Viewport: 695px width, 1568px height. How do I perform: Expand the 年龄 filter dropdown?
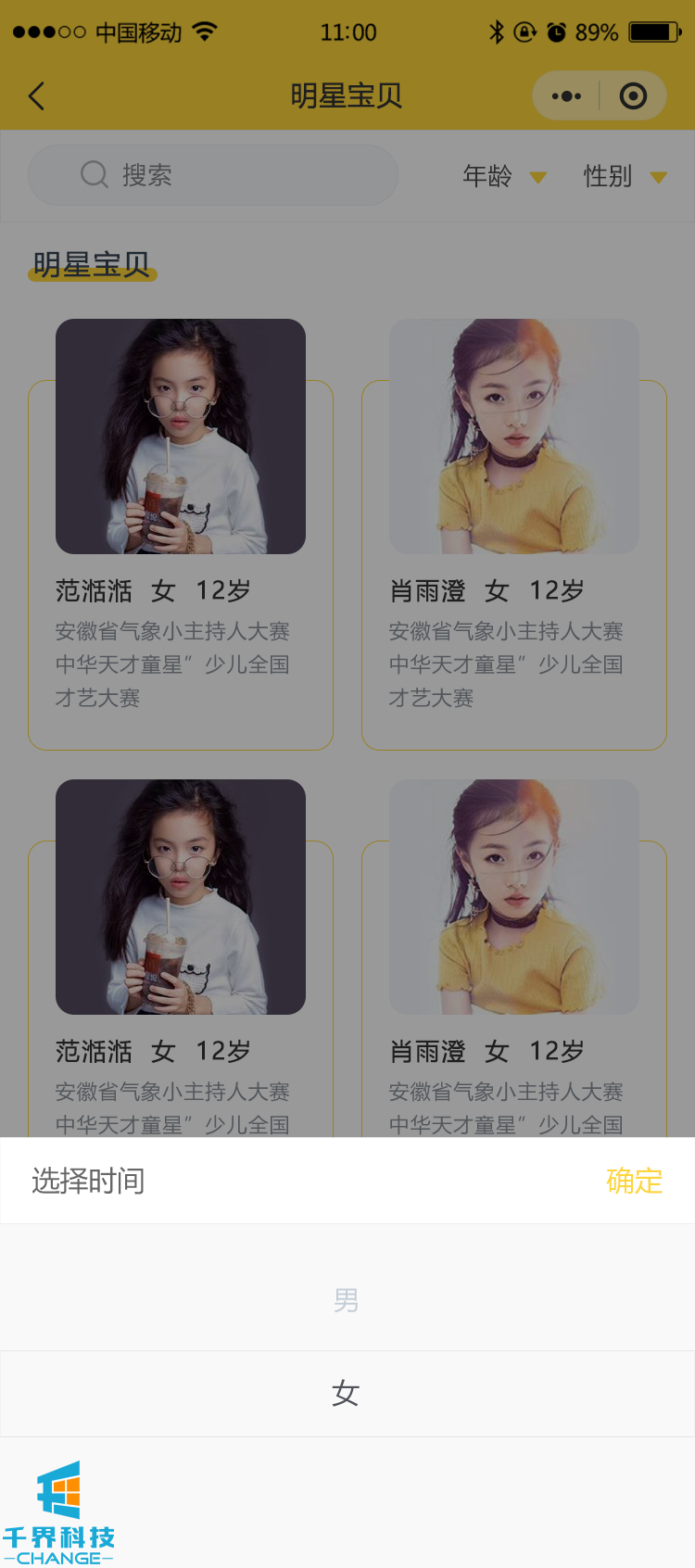[x=505, y=176]
